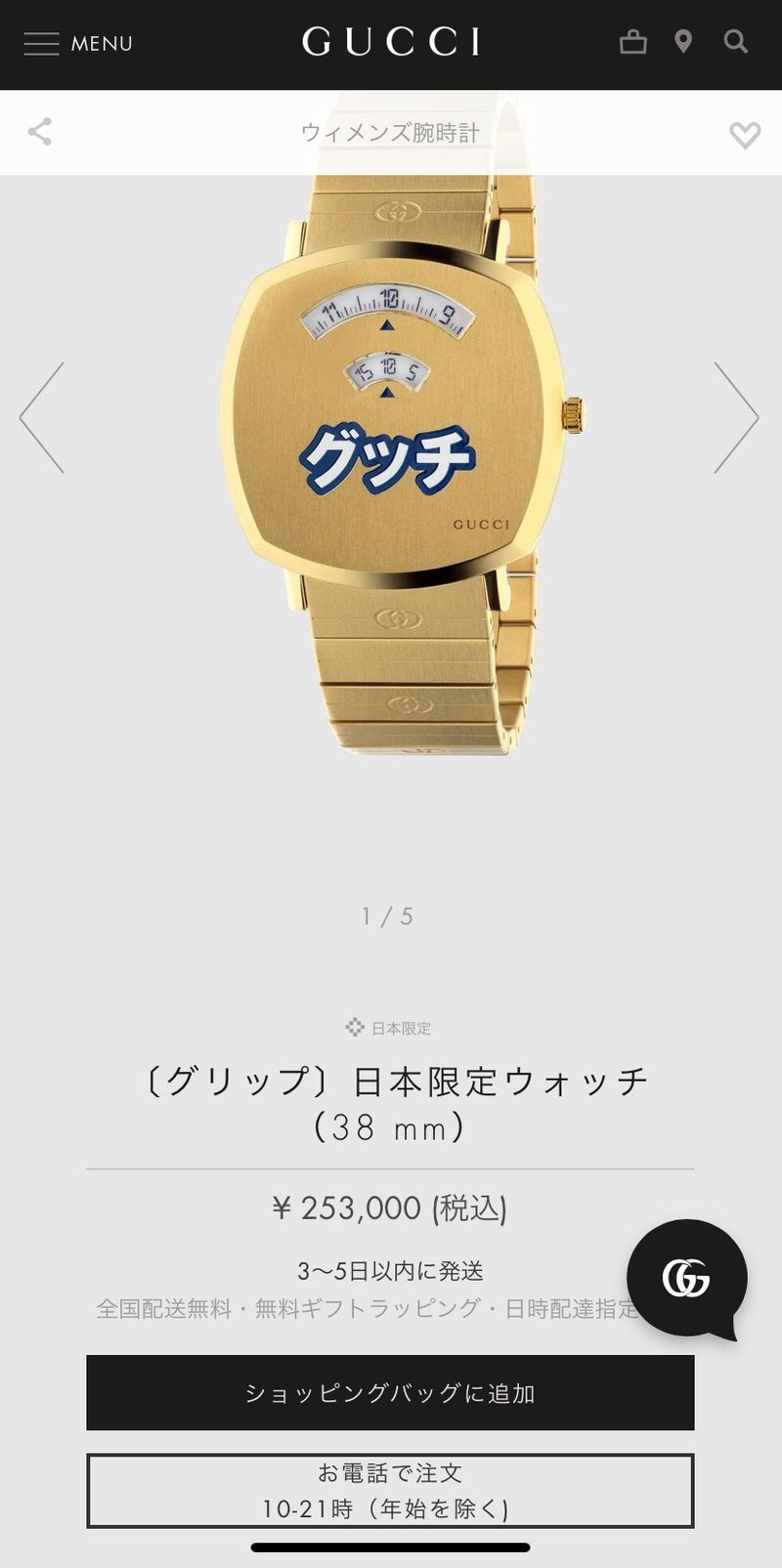Share this watch product
This screenshot has width=782, height=1568.
click(40, 132)
